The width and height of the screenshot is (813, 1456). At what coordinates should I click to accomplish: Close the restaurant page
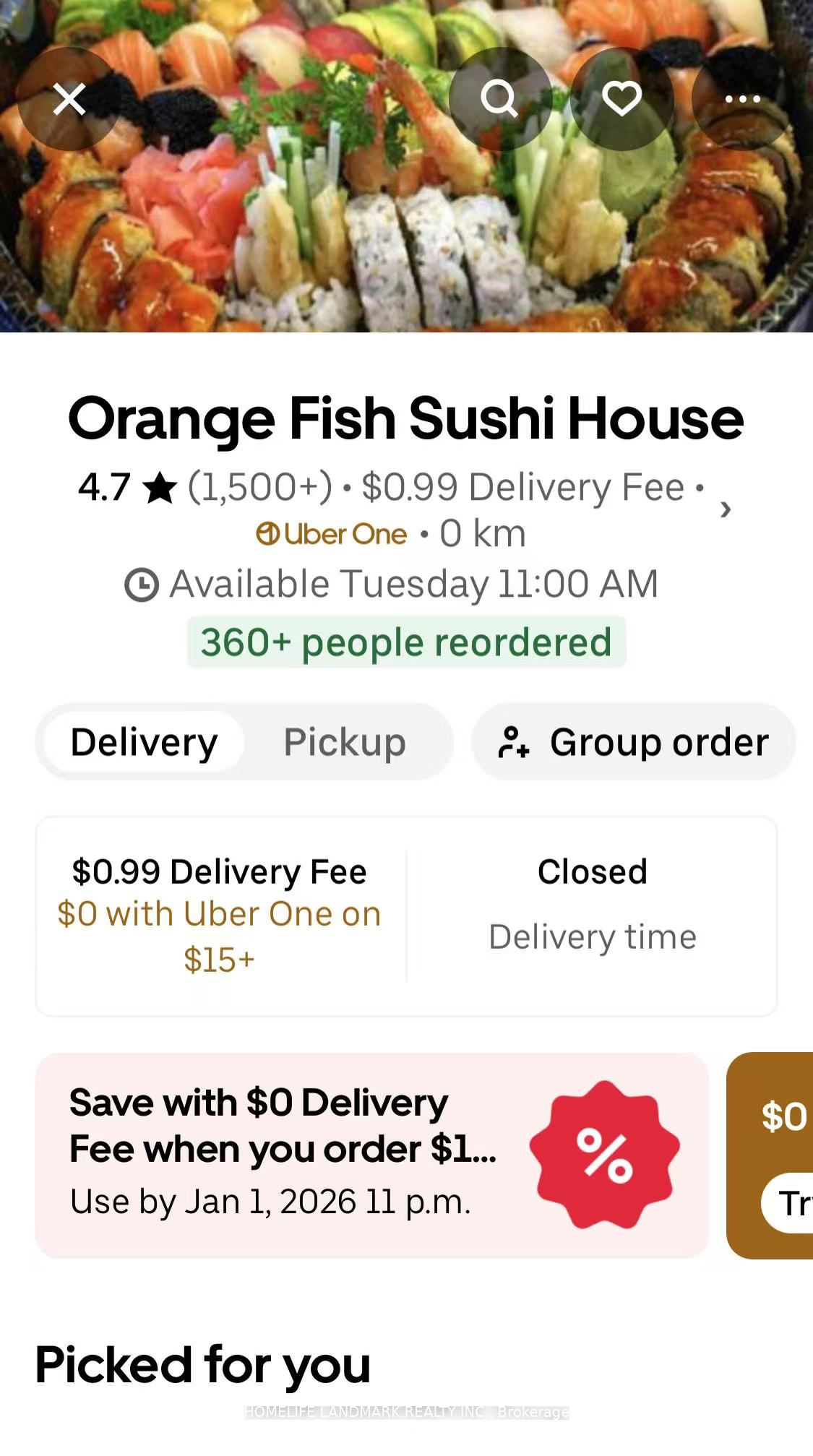click(x=69, y=99)
